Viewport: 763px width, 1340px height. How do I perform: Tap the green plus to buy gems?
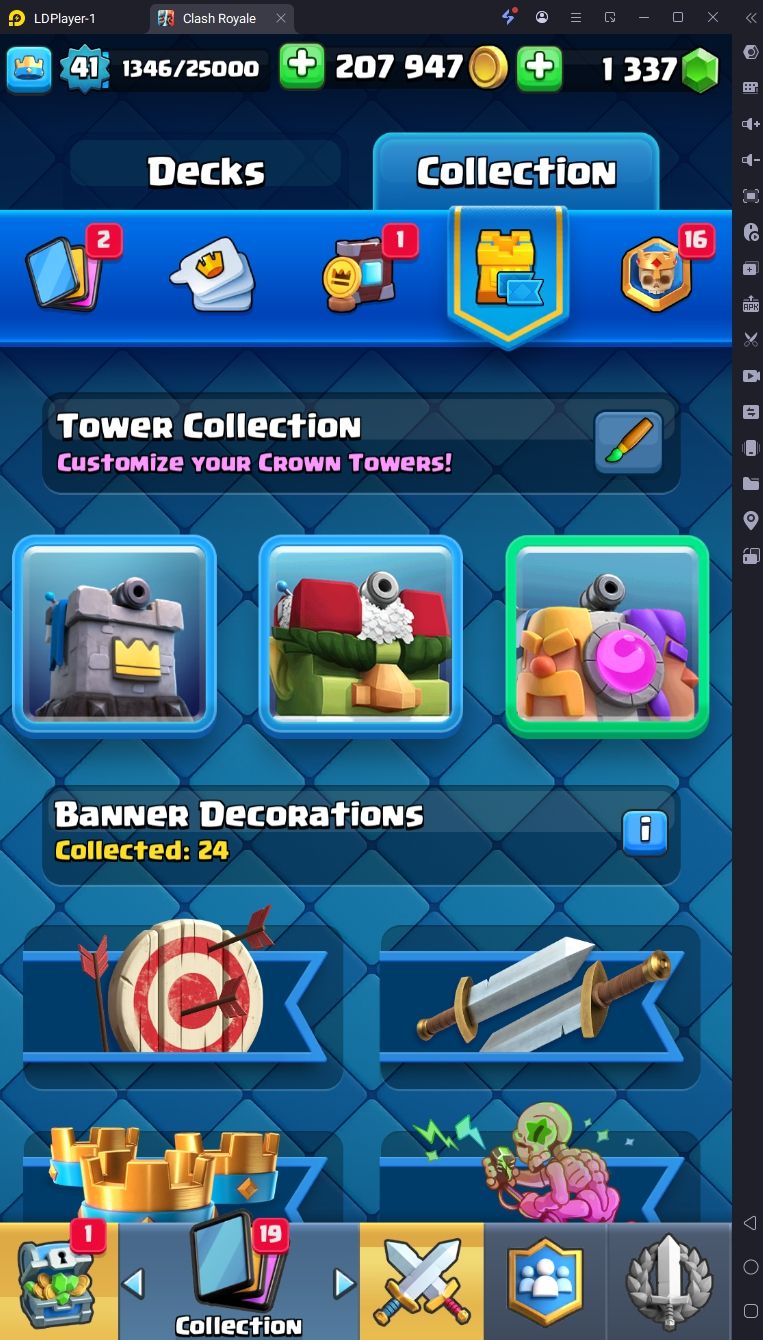[539, 67]
